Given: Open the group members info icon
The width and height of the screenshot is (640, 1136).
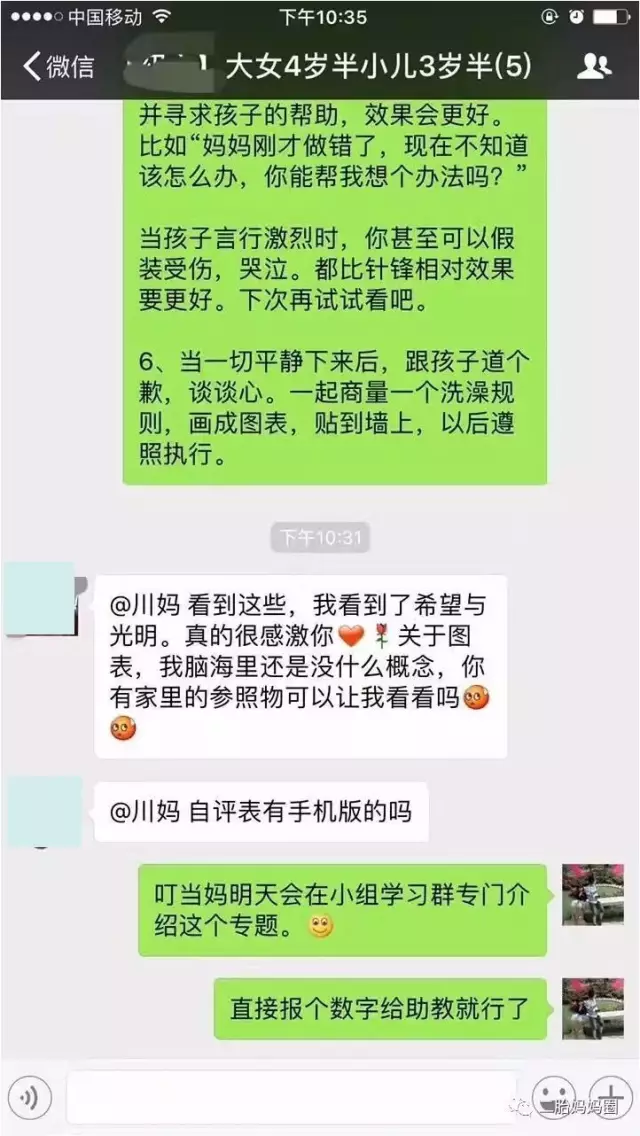Looking at the screenshot, I should pyautogui.click(x=594, y=67).
